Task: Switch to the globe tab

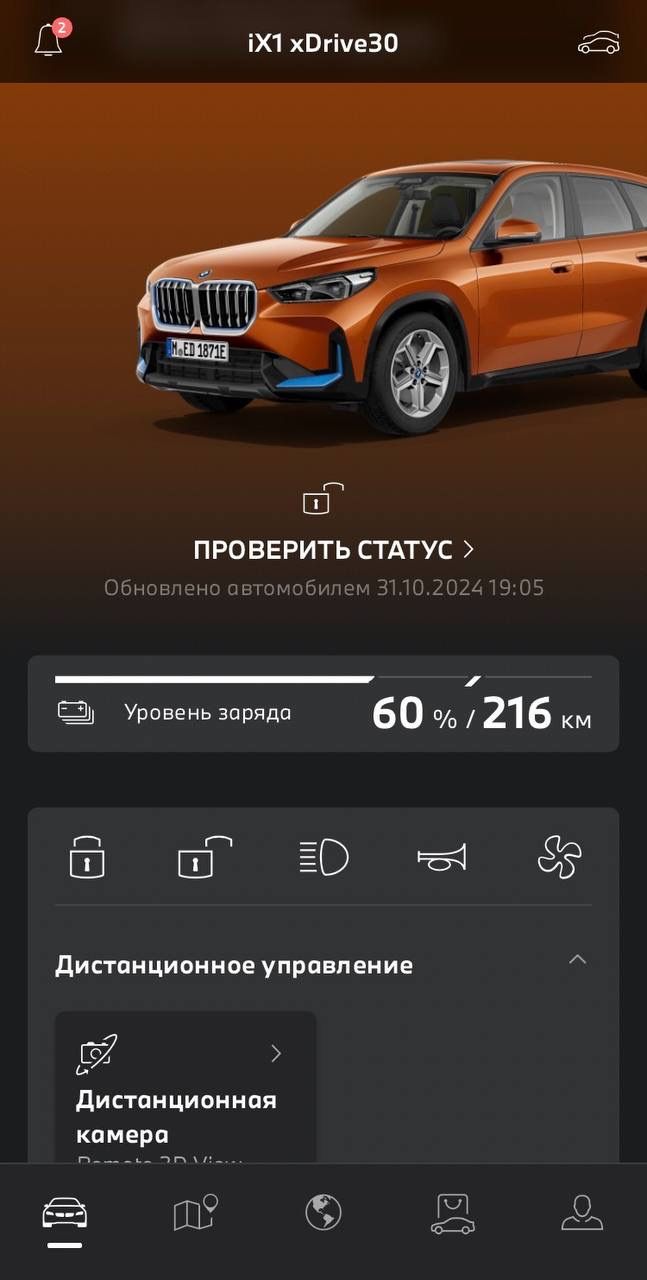Action: 323,1213
